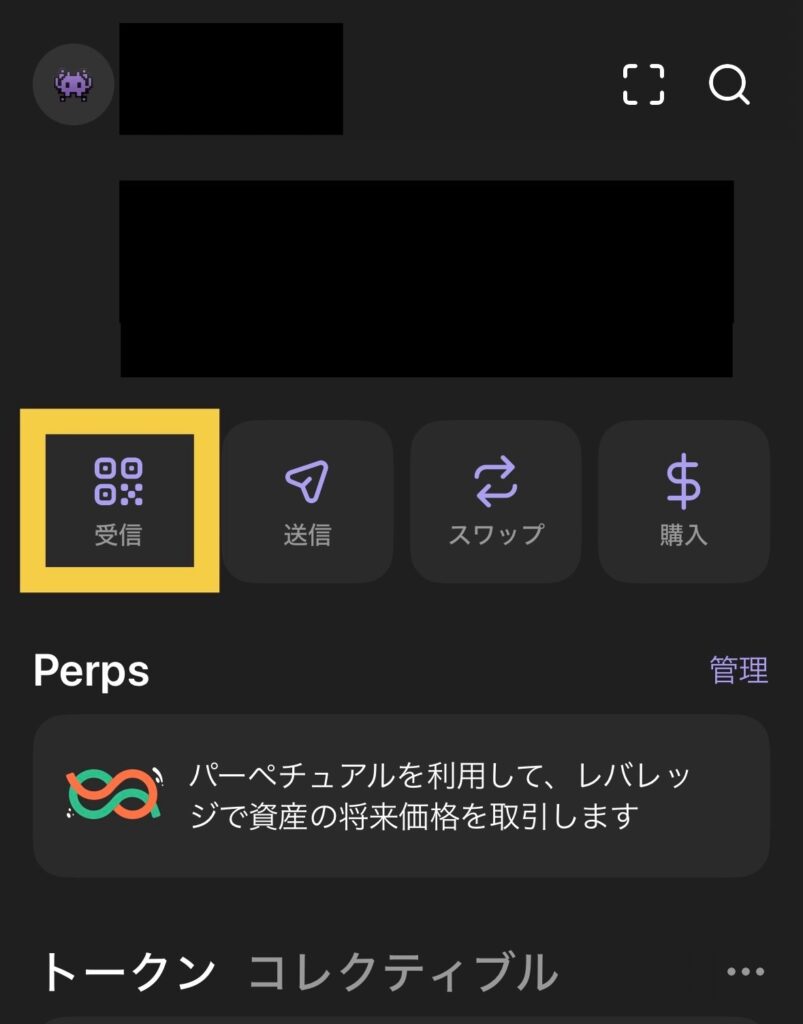Screen dimensions: 803x1024
Task: Open the QR scanner icon
Action: 643,85
